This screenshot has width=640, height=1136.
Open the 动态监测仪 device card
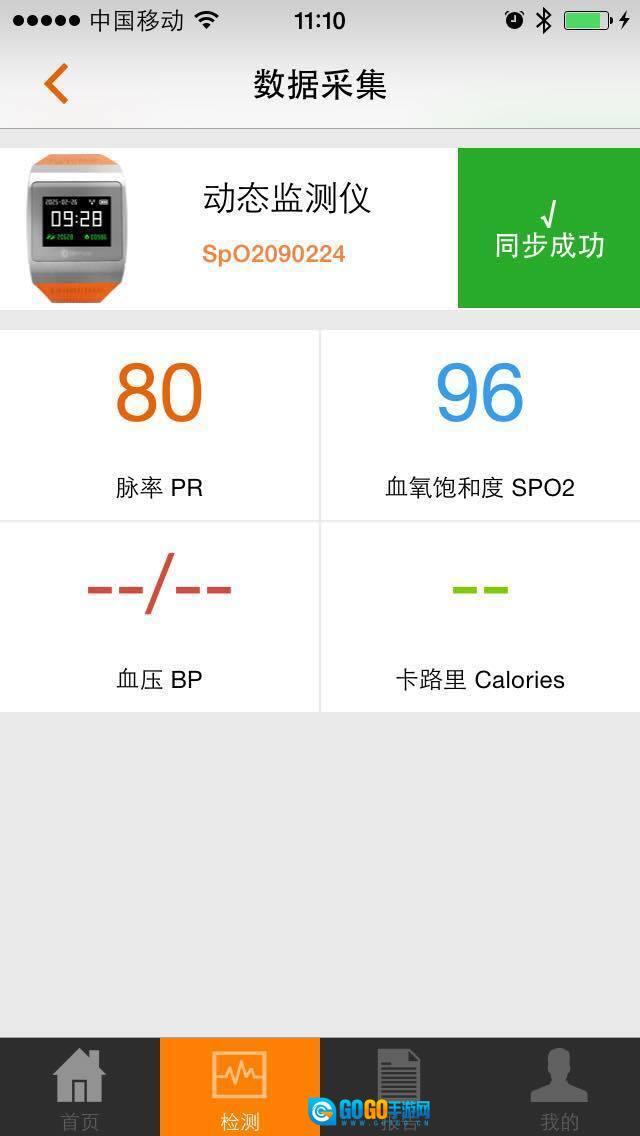pyautogui.click(x=230, y=228)
